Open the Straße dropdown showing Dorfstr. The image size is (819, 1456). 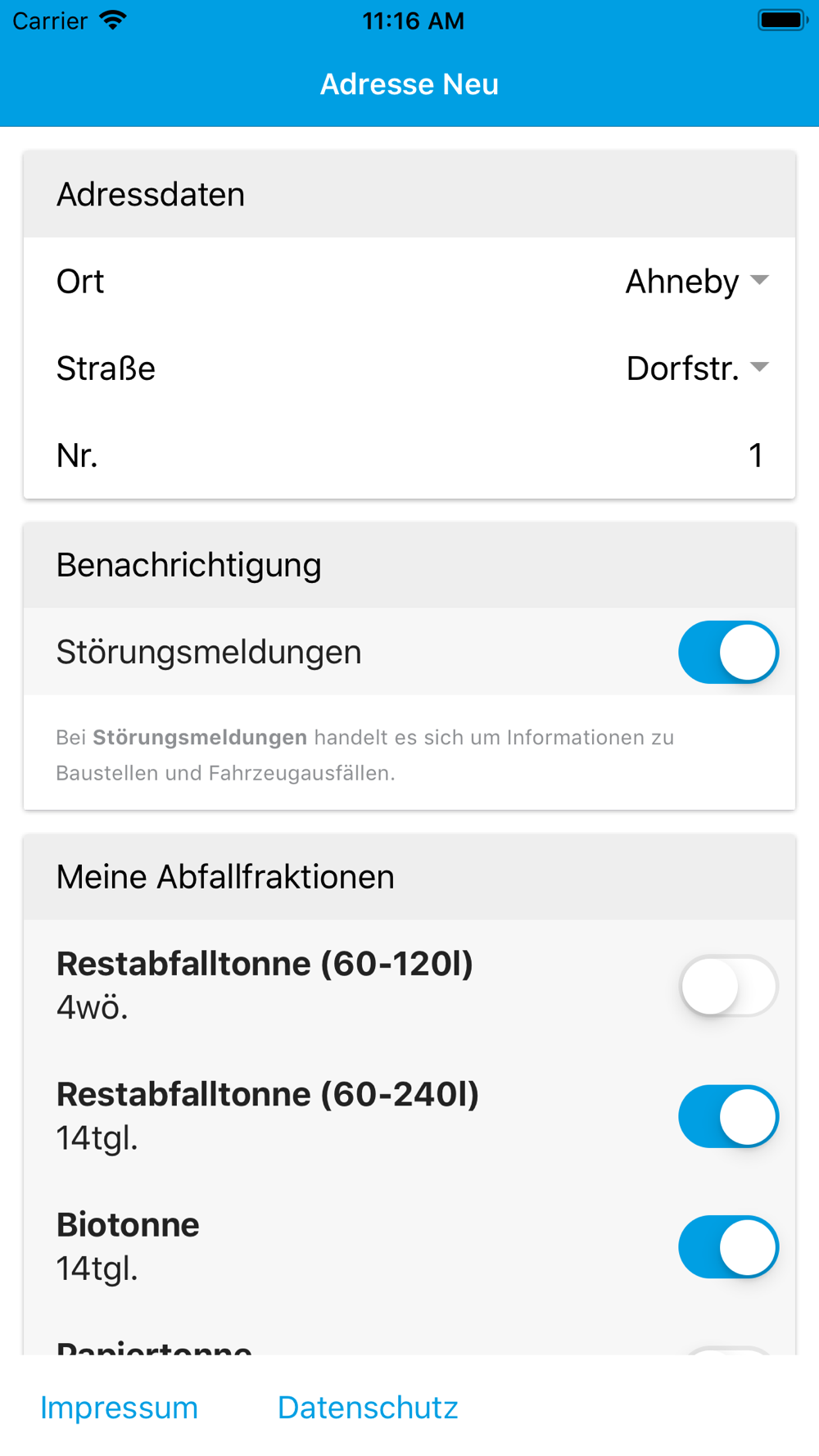[697, 369]
